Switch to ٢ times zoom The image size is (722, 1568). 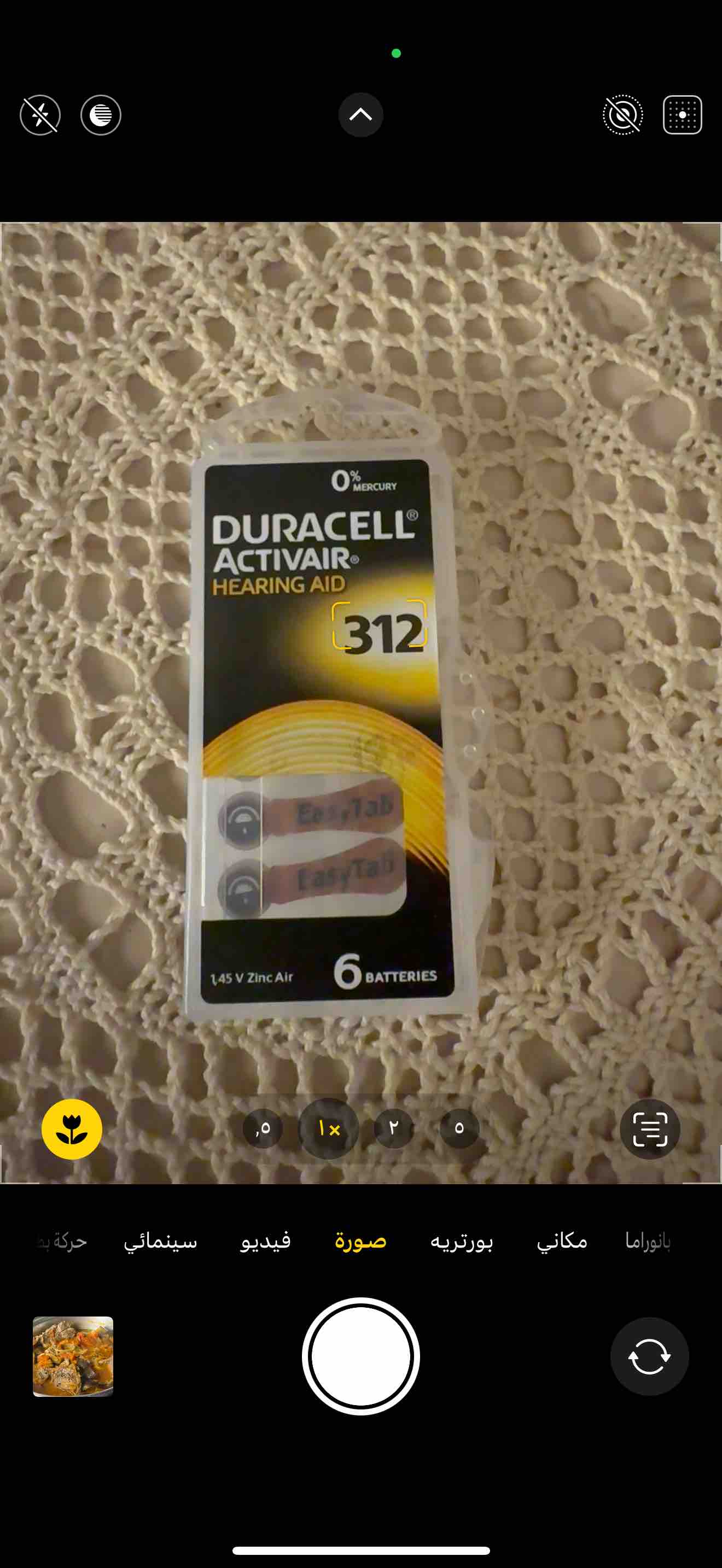click(x=394, y=1128)
